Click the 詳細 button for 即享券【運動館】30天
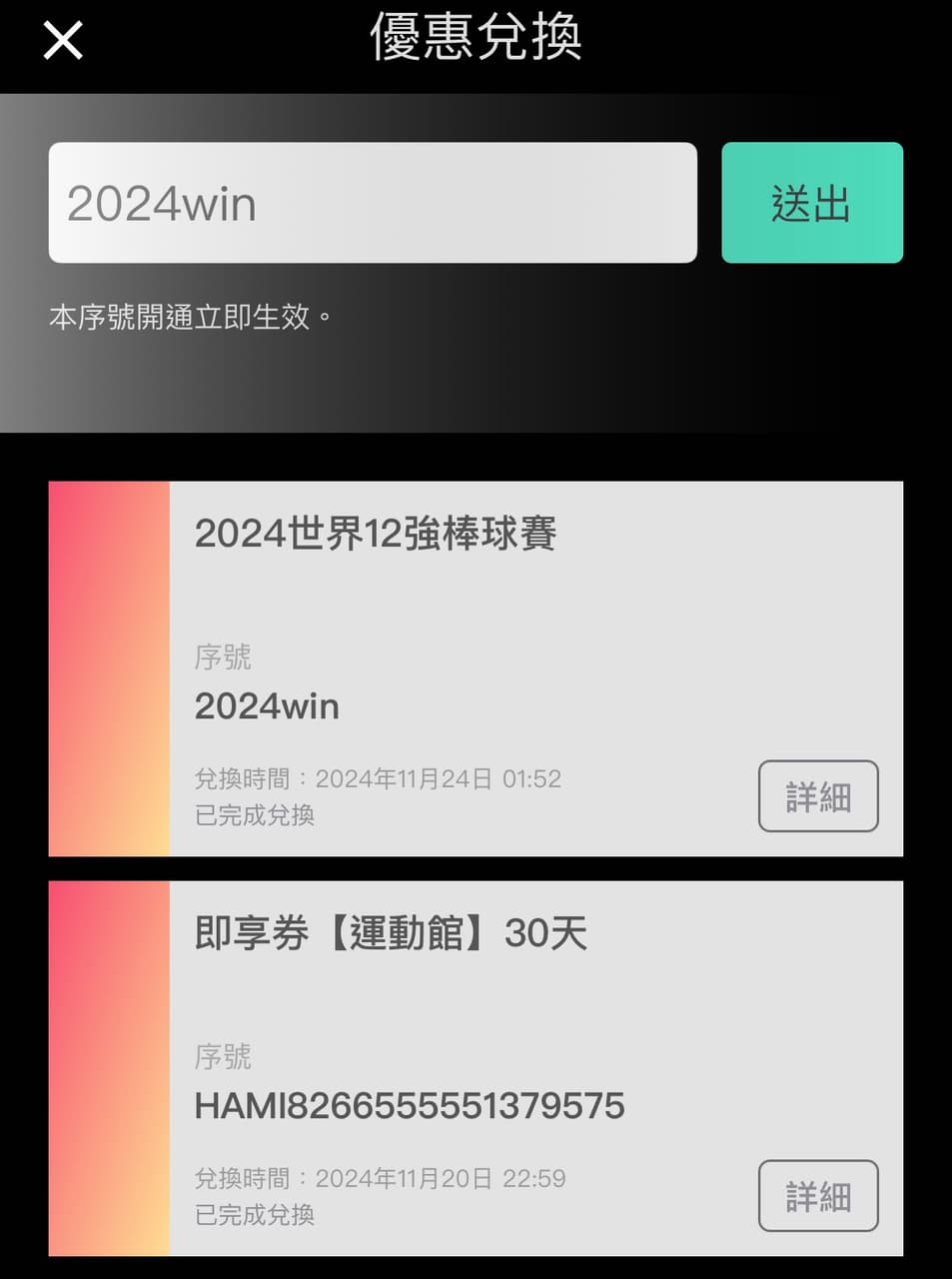 tap(818, 1196)
